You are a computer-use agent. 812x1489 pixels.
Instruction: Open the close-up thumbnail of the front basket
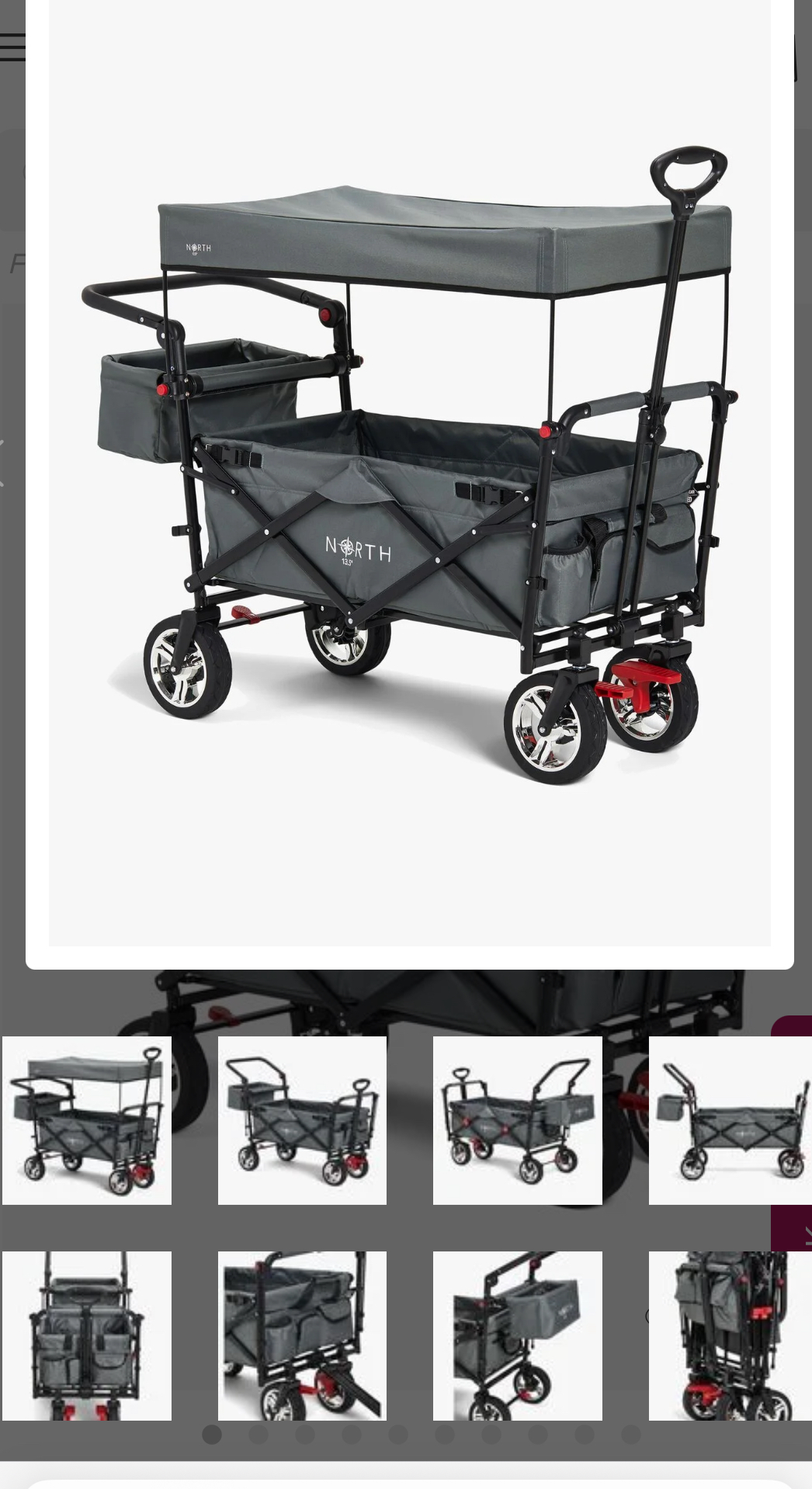pos(517,1335)
